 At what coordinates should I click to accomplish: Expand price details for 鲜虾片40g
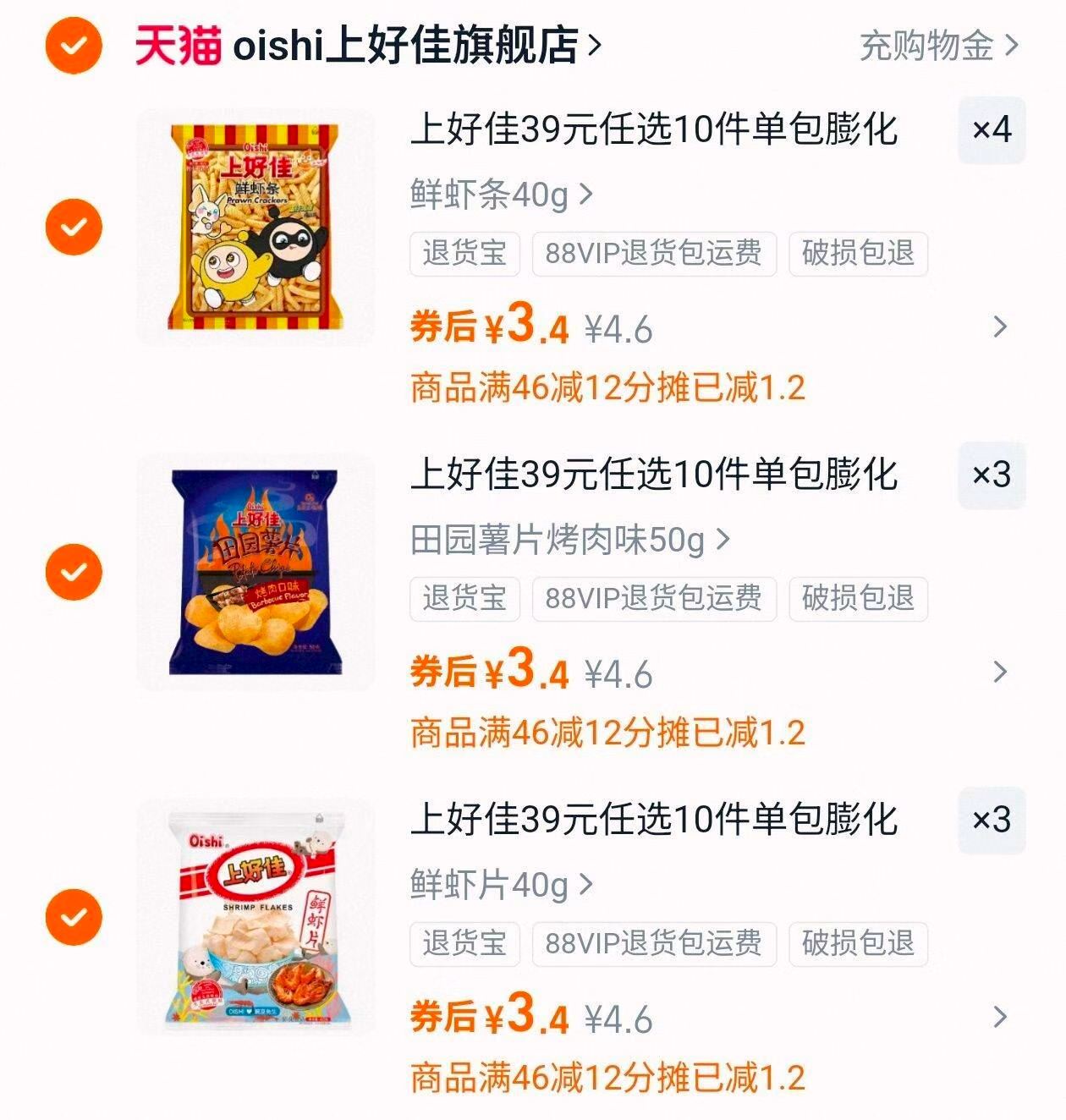coord(1000,1017)
